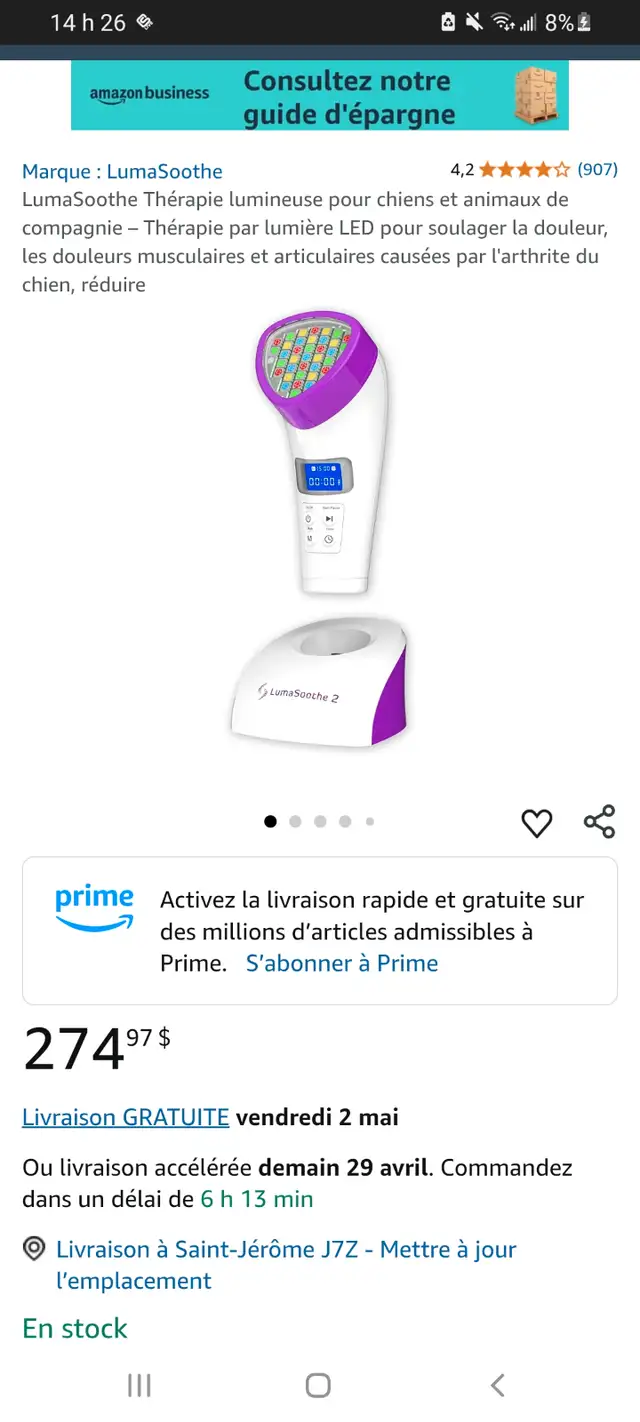Share this product listing
Viewport: 640px width, 1422px height.
pos(599,822)
